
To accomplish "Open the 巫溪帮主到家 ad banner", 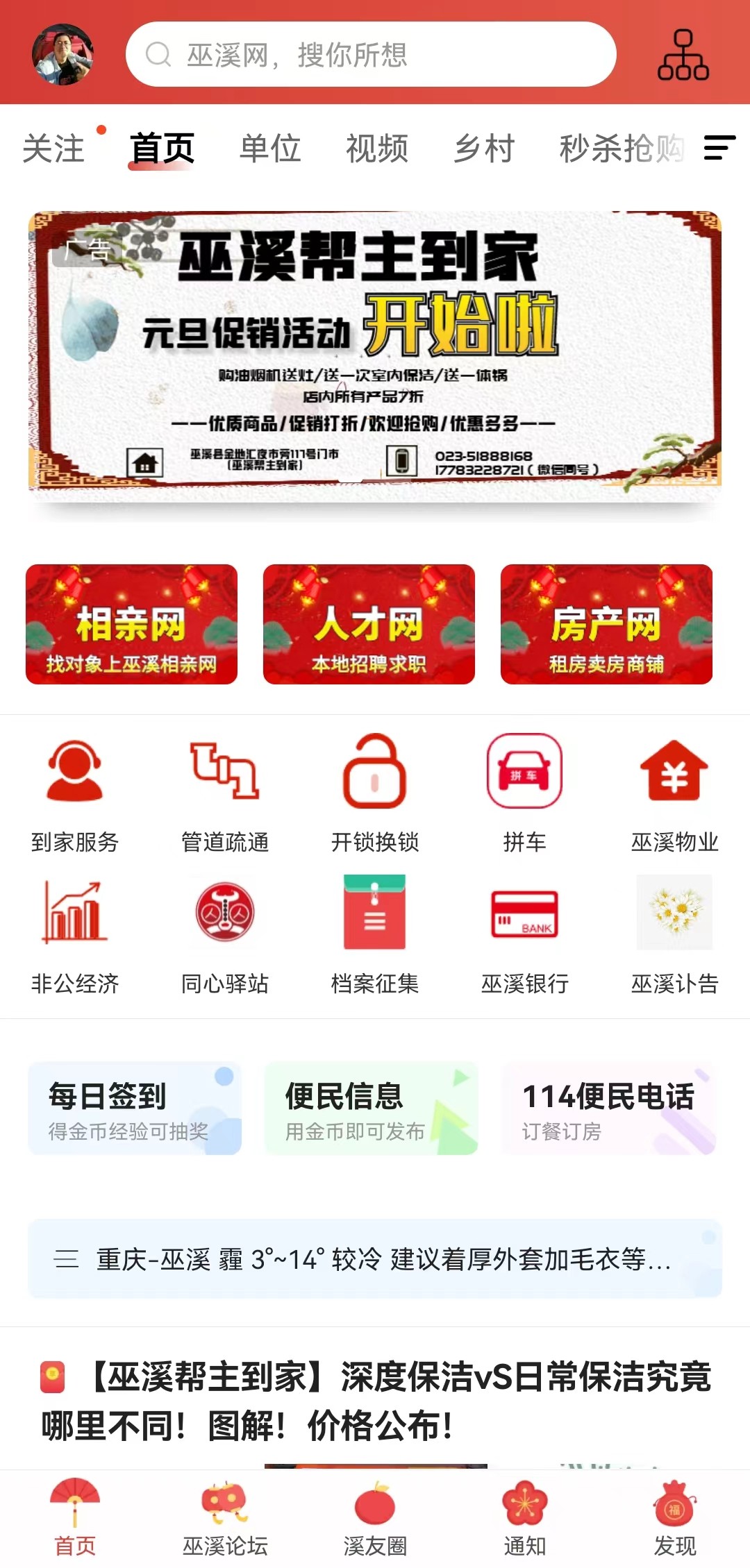I will pos(375,351).
